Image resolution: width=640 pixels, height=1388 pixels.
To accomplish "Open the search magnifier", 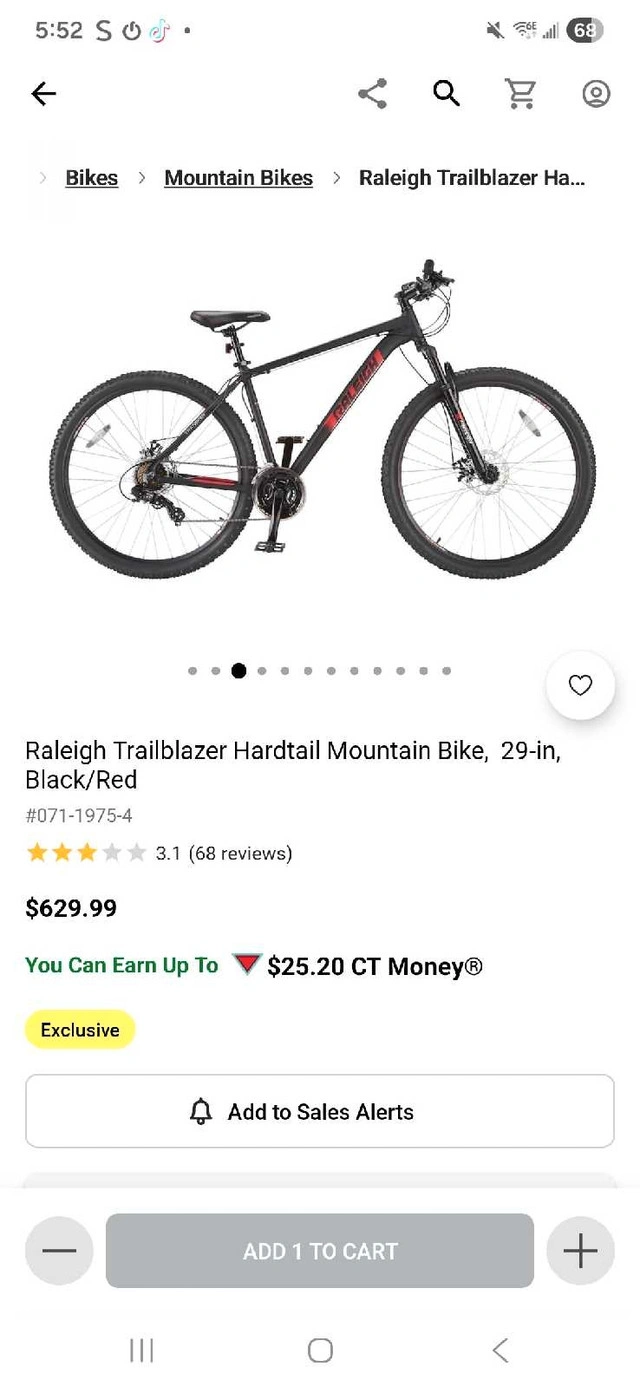I will (x=446, y=94).
